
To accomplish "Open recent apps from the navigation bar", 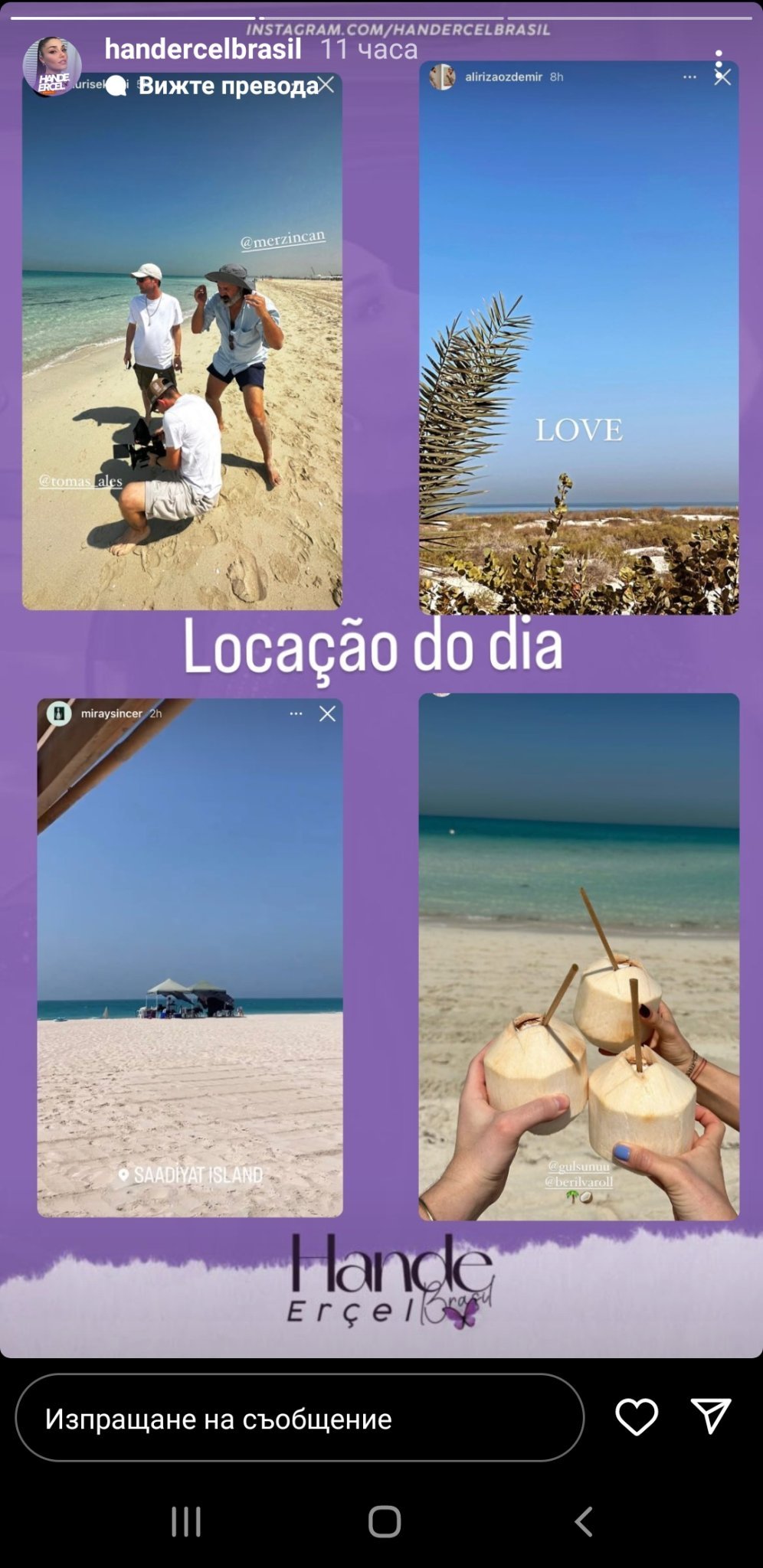I will (x=186, y=1521).
